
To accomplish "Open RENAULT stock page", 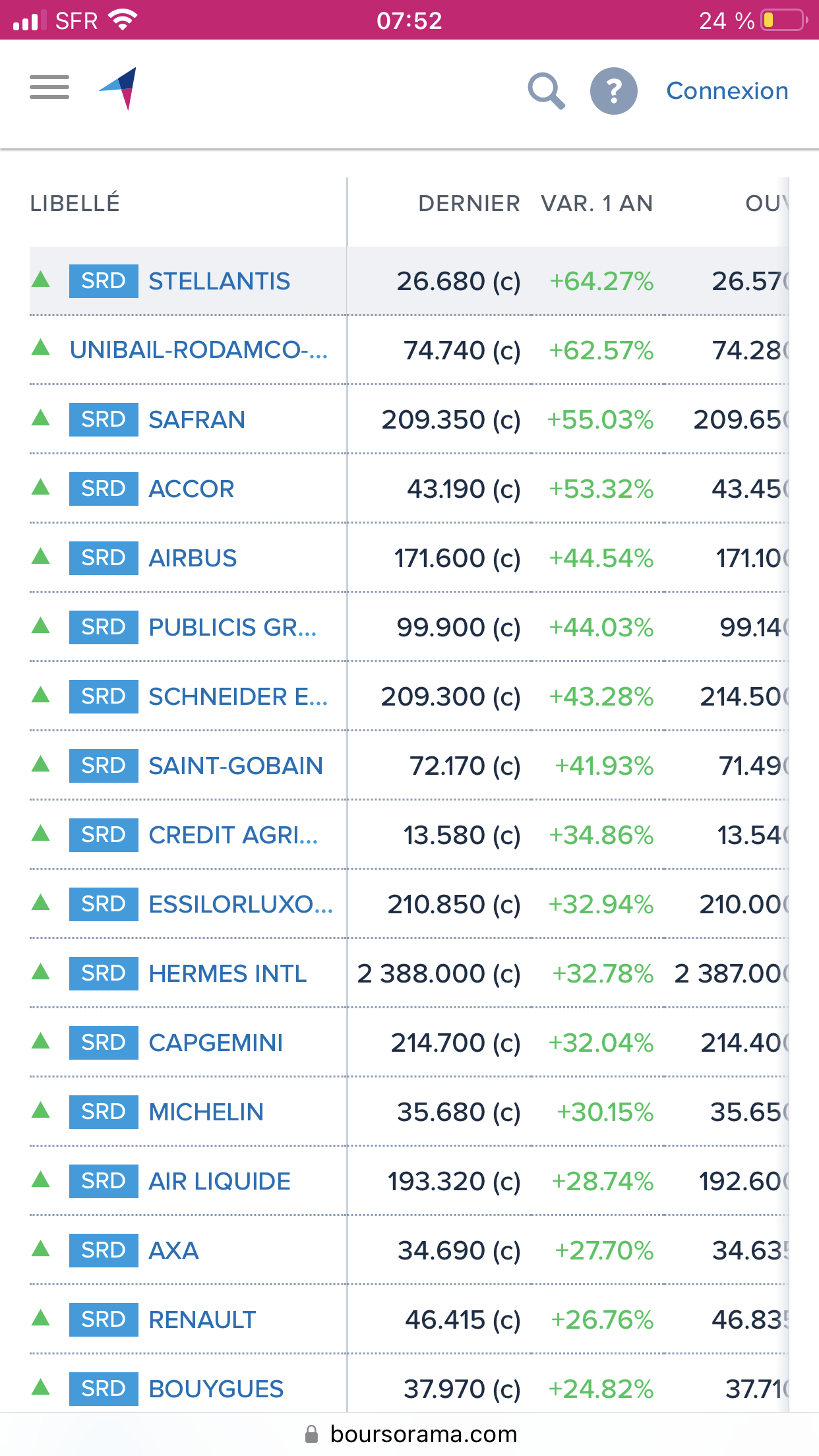I will (x=202, y=1320).
